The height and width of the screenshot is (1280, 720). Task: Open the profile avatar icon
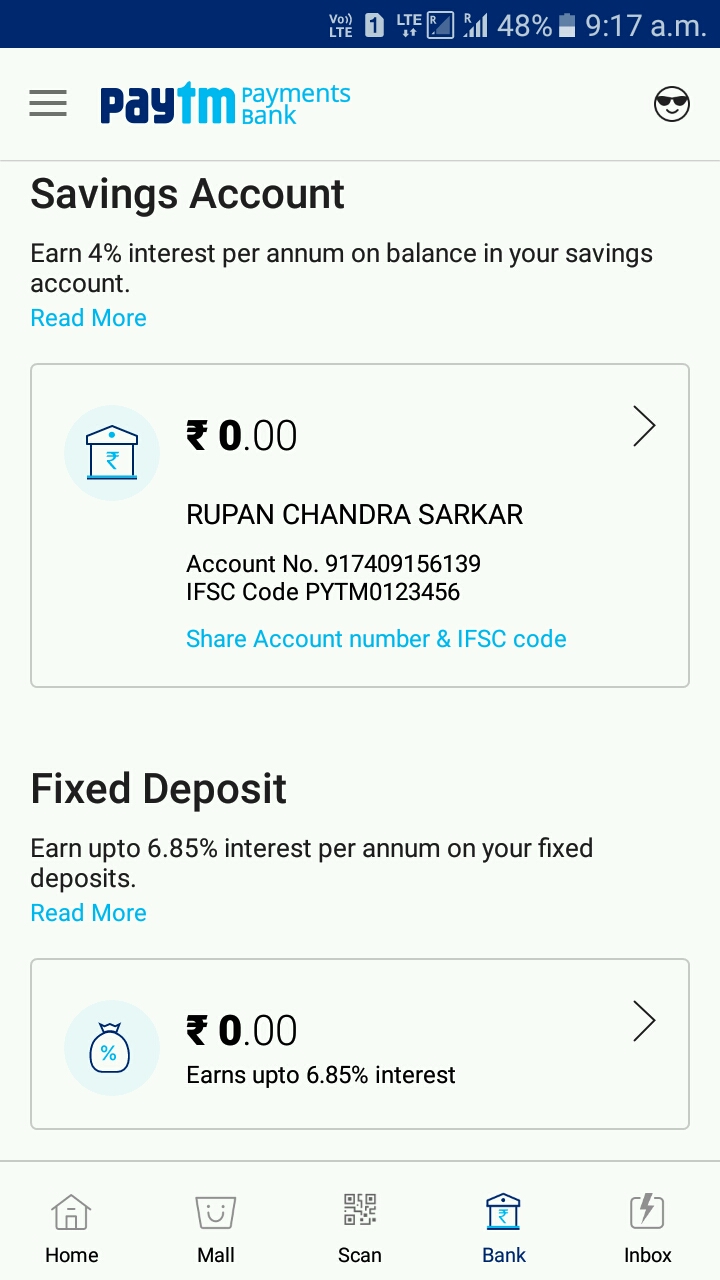pos(672,104)
